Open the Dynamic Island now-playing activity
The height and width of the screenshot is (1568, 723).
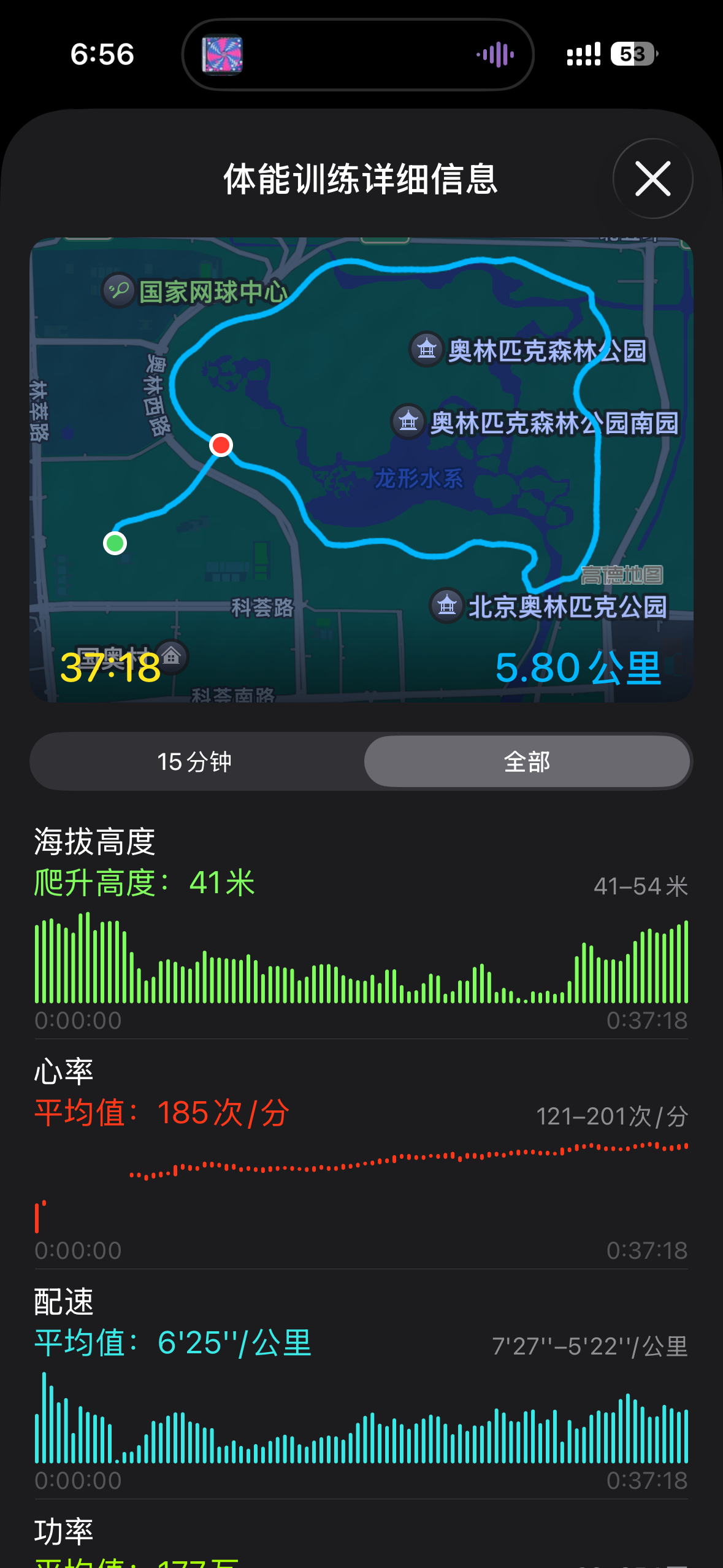(358, 55)
